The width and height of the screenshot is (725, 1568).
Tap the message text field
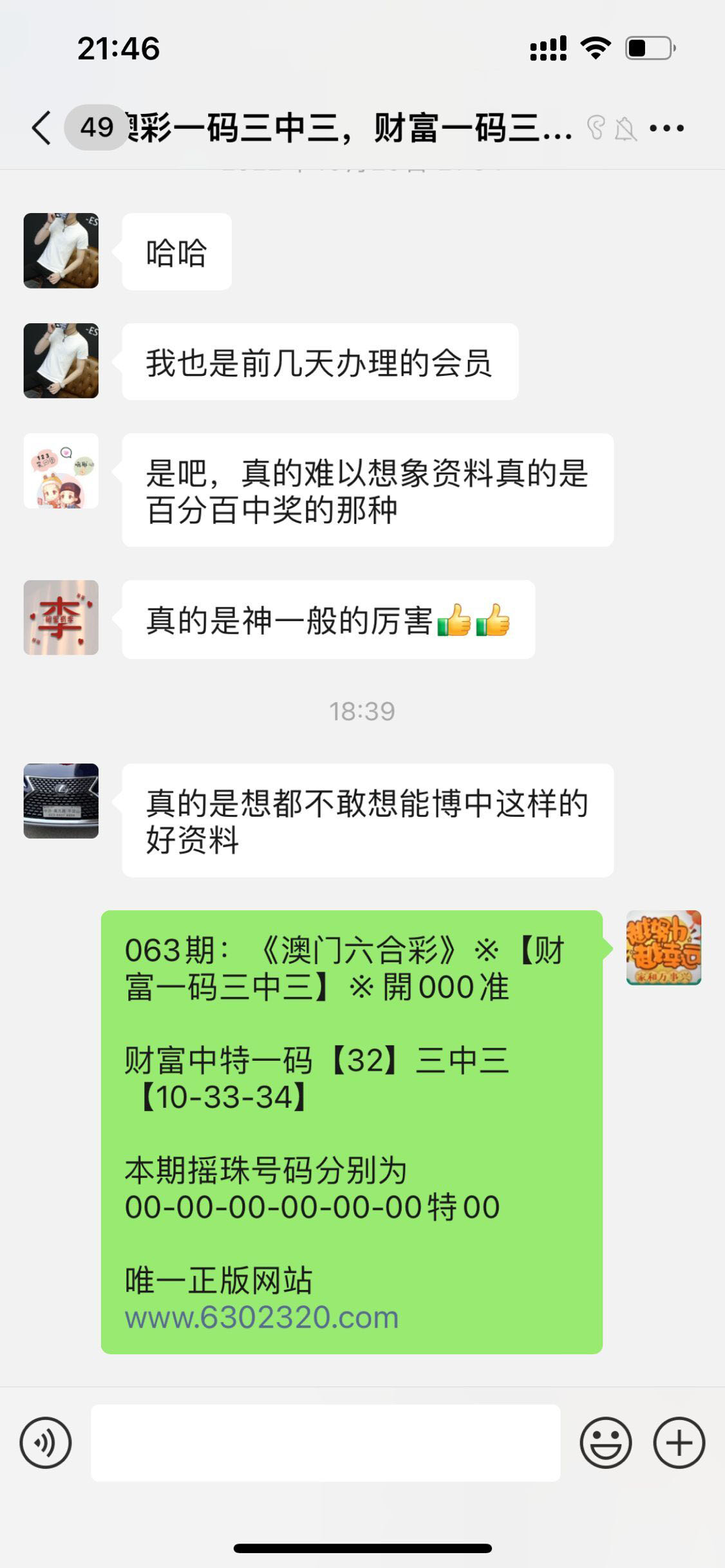pyautogui.click(x=325, y=1442)
